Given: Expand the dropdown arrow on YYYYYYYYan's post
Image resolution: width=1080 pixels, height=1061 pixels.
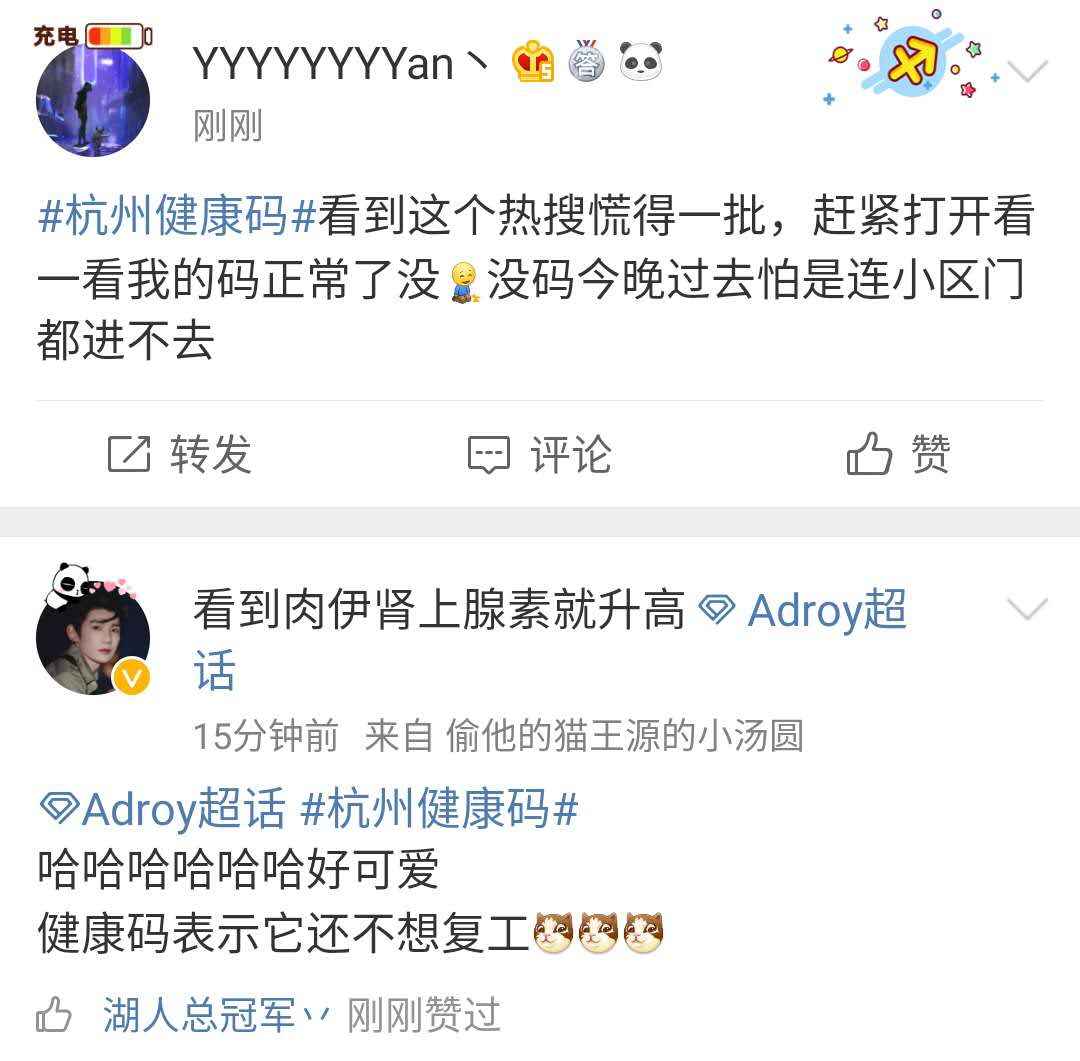Looking at the screenshot, I should [x=1027, y=71].
